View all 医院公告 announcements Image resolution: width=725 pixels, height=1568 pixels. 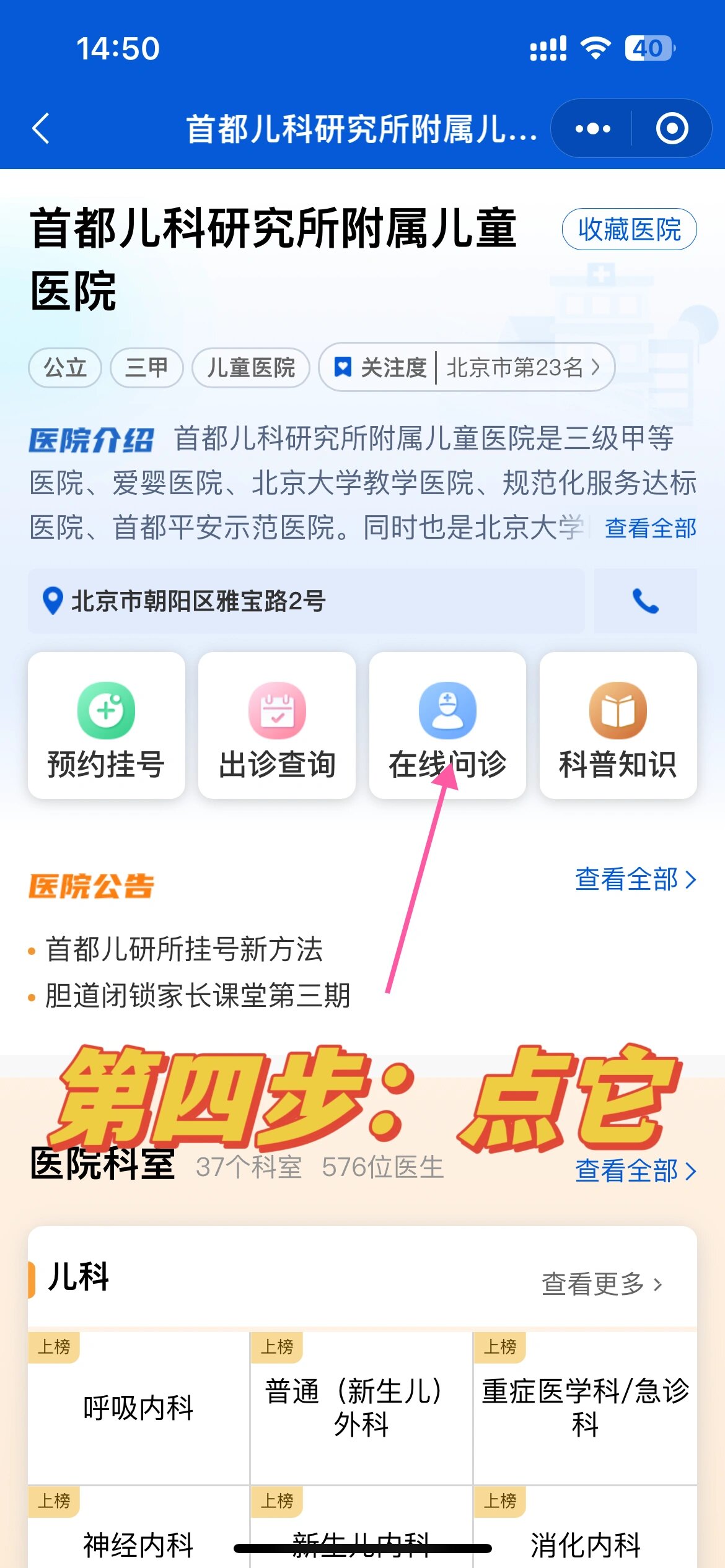click(x=635, y=879)
